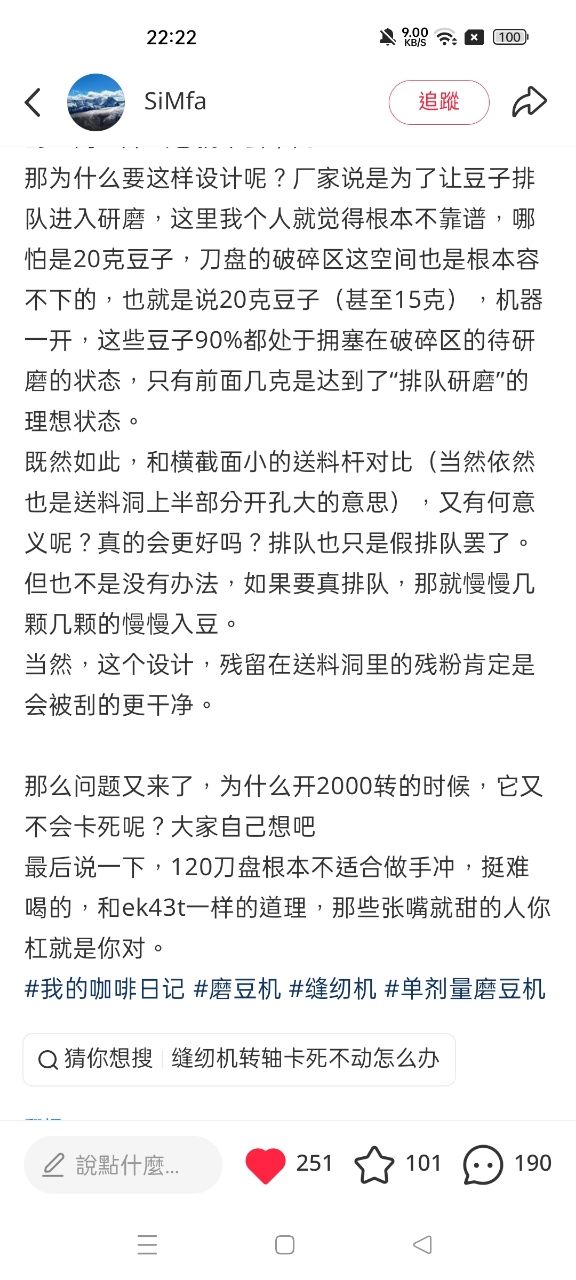Open system recent apps menu

[x=147, y=1244]
